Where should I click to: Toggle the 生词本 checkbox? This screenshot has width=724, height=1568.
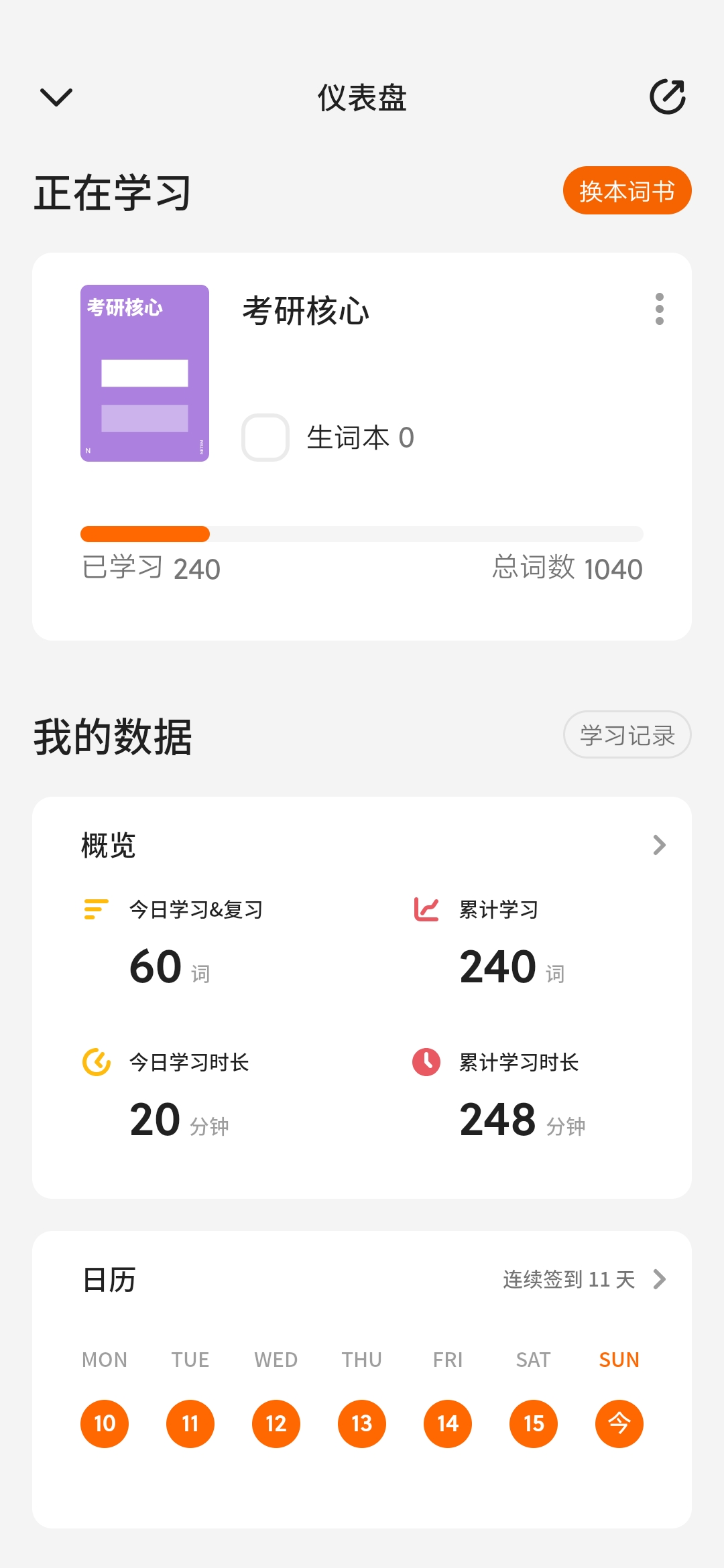click(265, 437)
